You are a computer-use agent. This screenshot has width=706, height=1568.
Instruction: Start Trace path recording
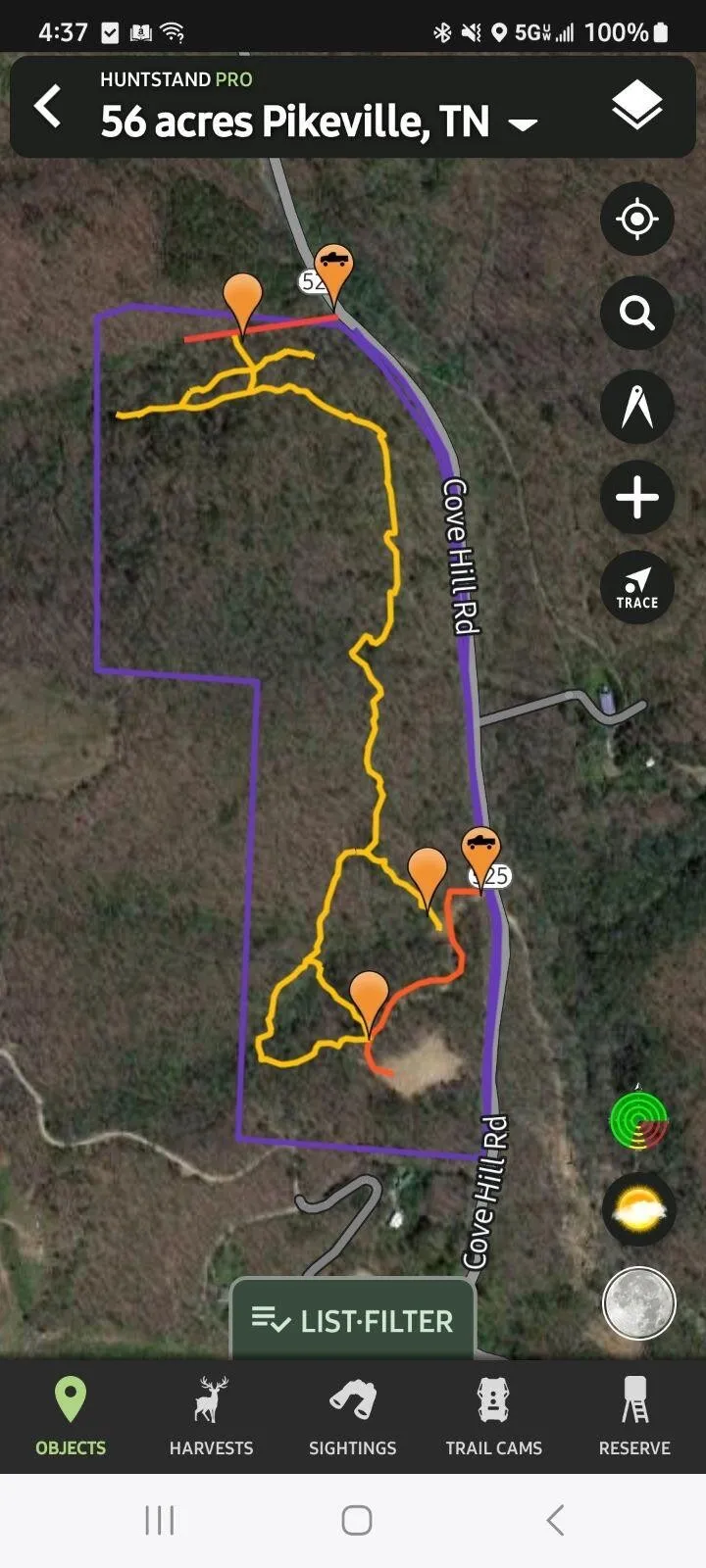pyautogui.click(x=637, y=588)
